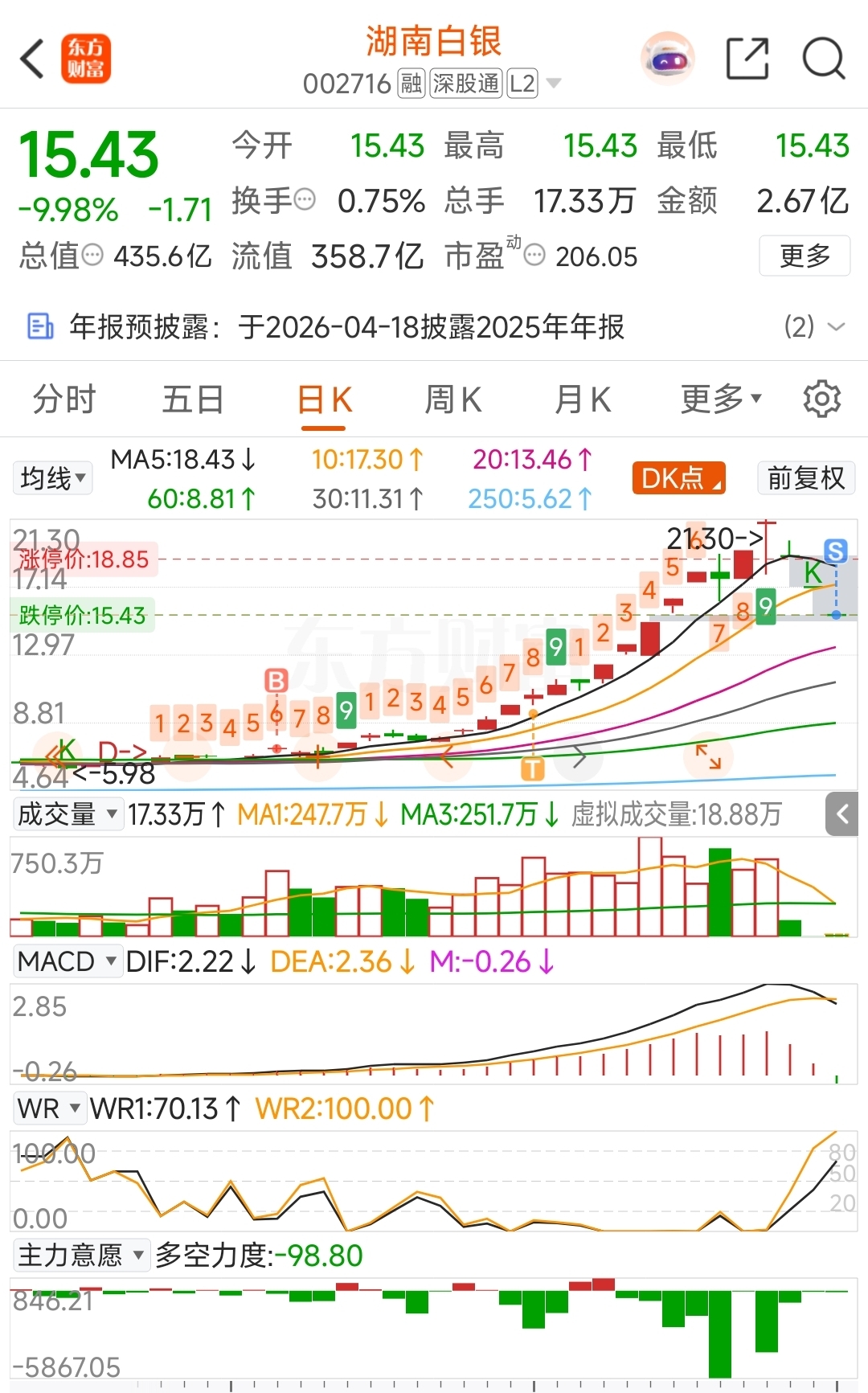Change the MACD indicator dropdown
868x1393 pixels.
(67, 961)
